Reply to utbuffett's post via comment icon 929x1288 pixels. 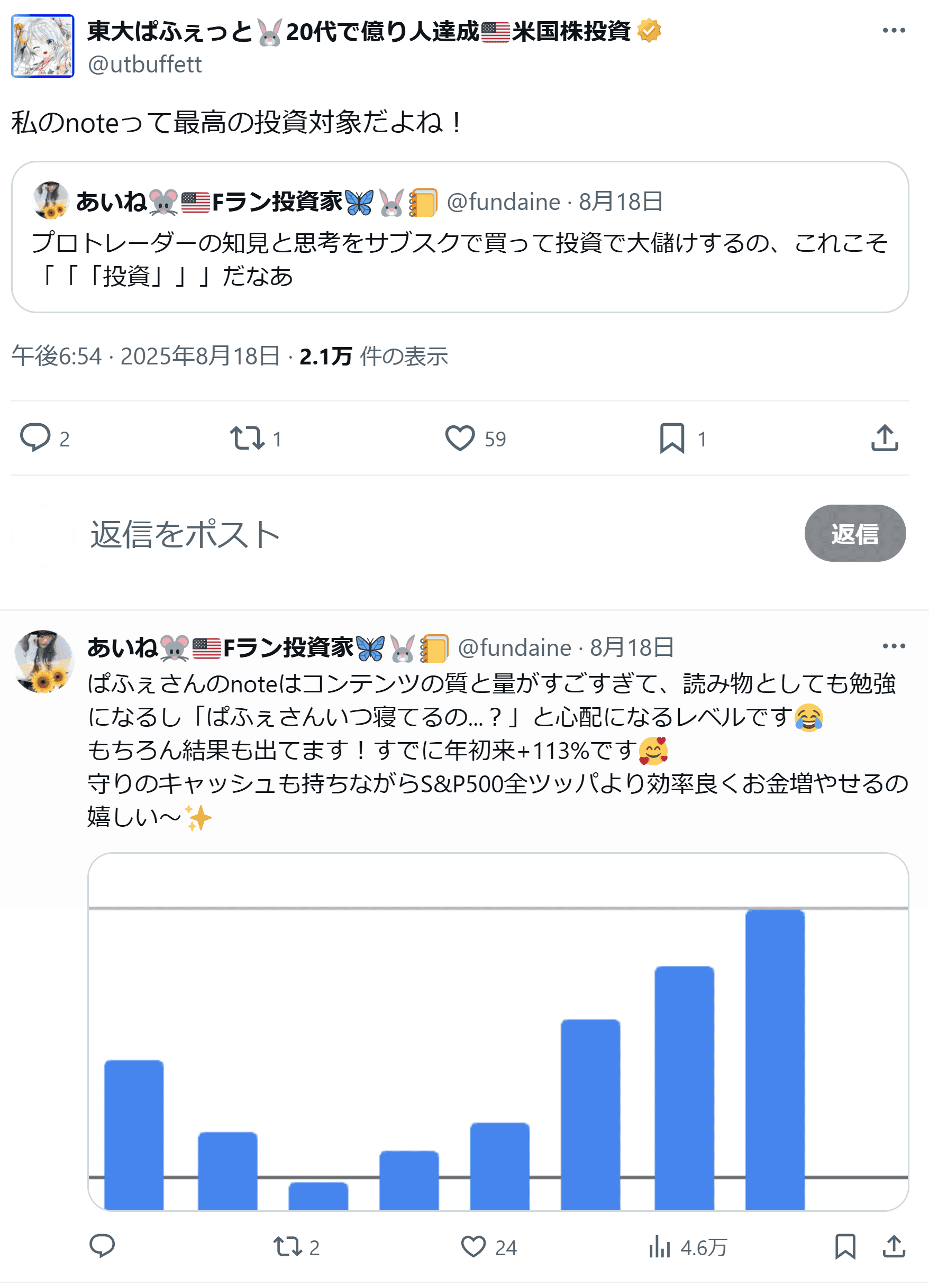[x=35, y=438]
